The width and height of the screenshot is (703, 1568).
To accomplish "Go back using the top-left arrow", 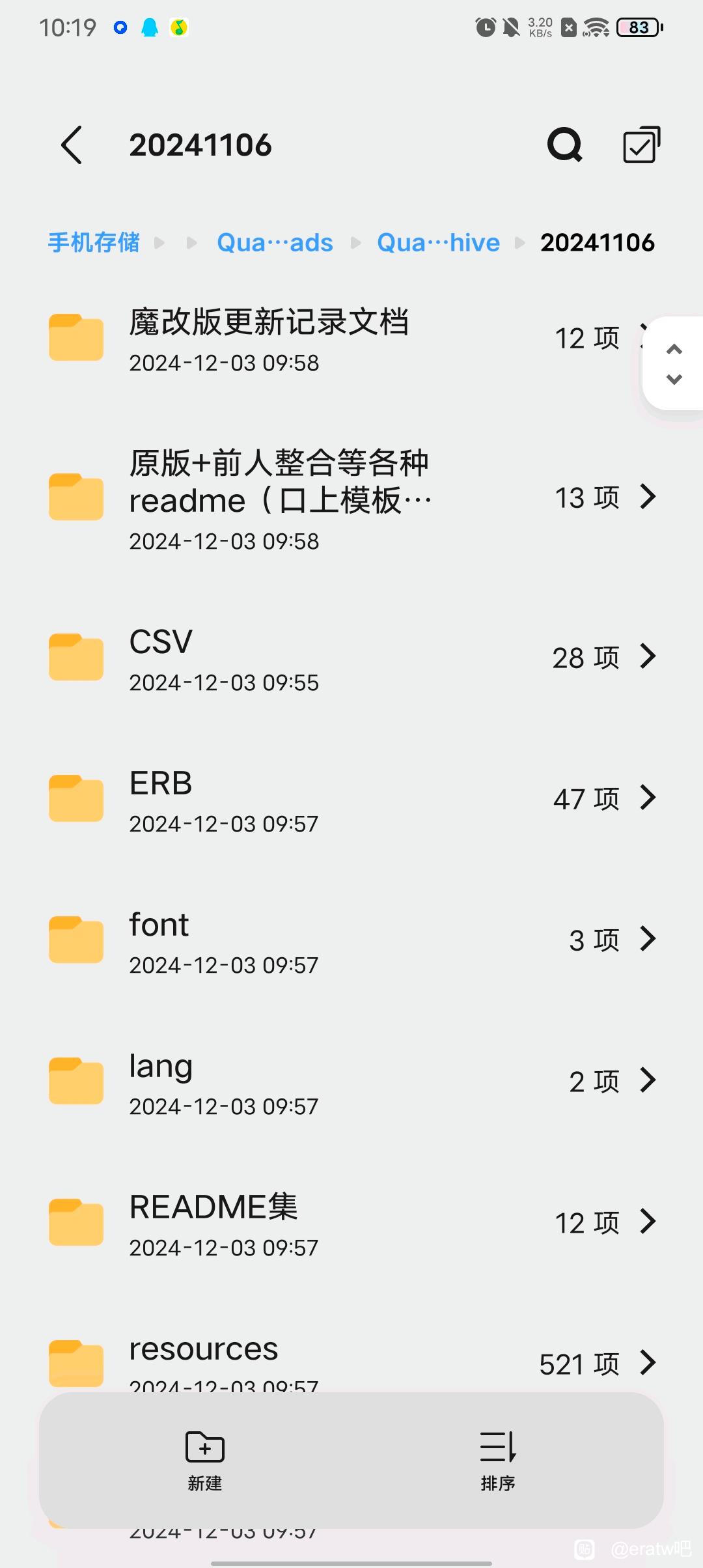I will [x=72, y=145].
